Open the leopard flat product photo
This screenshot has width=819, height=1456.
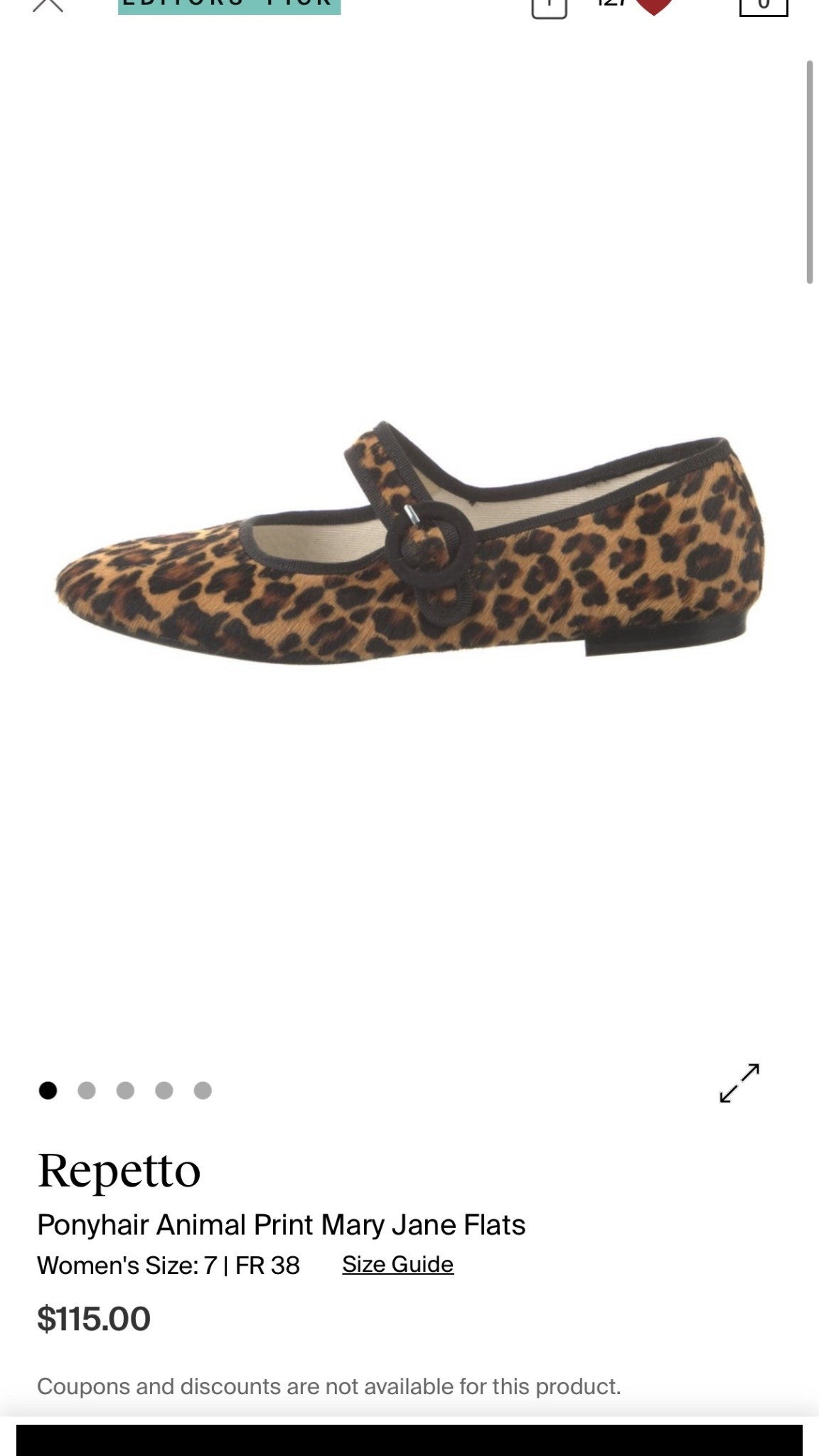409,544
